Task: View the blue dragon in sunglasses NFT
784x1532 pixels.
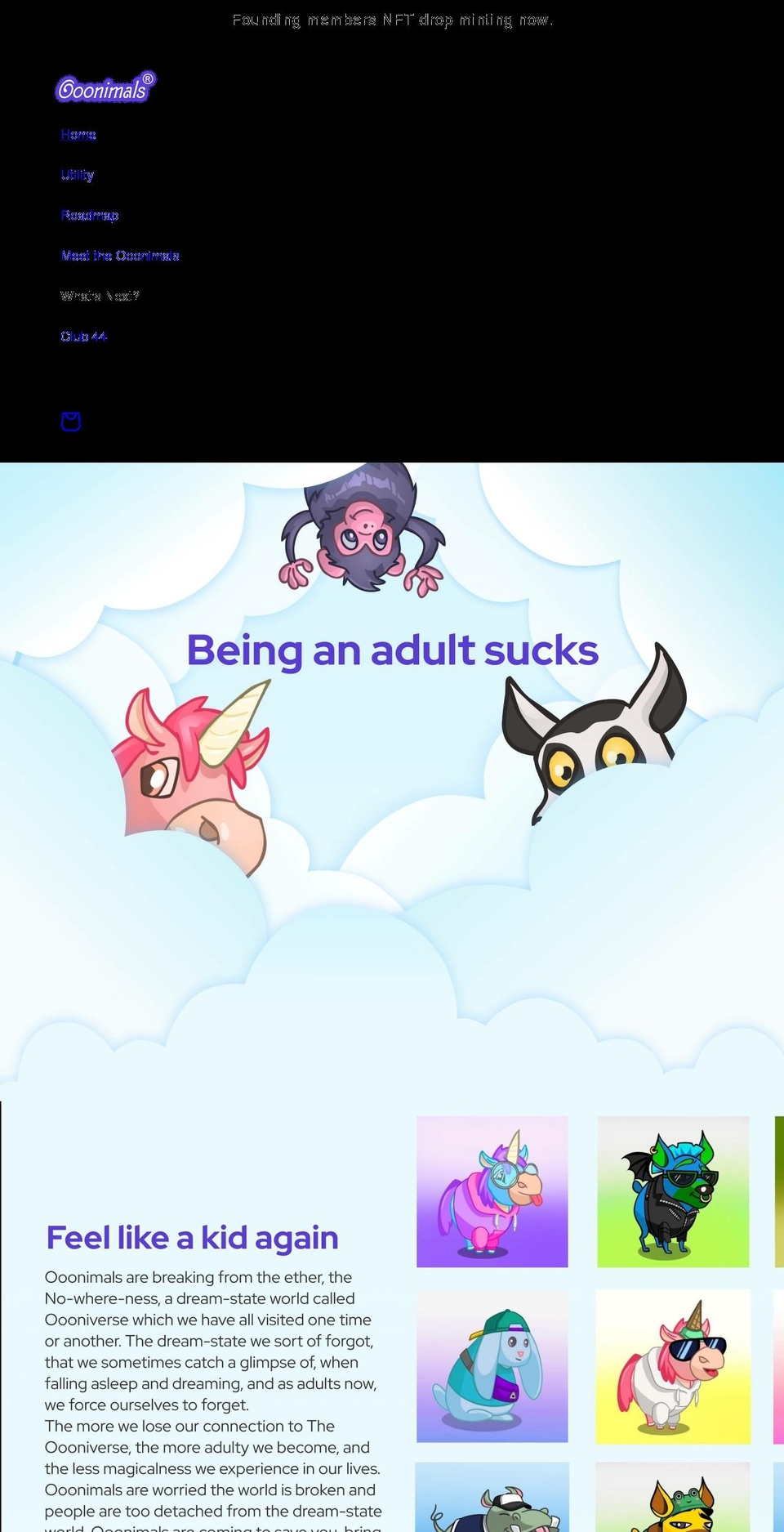Action: [673, 1191]
